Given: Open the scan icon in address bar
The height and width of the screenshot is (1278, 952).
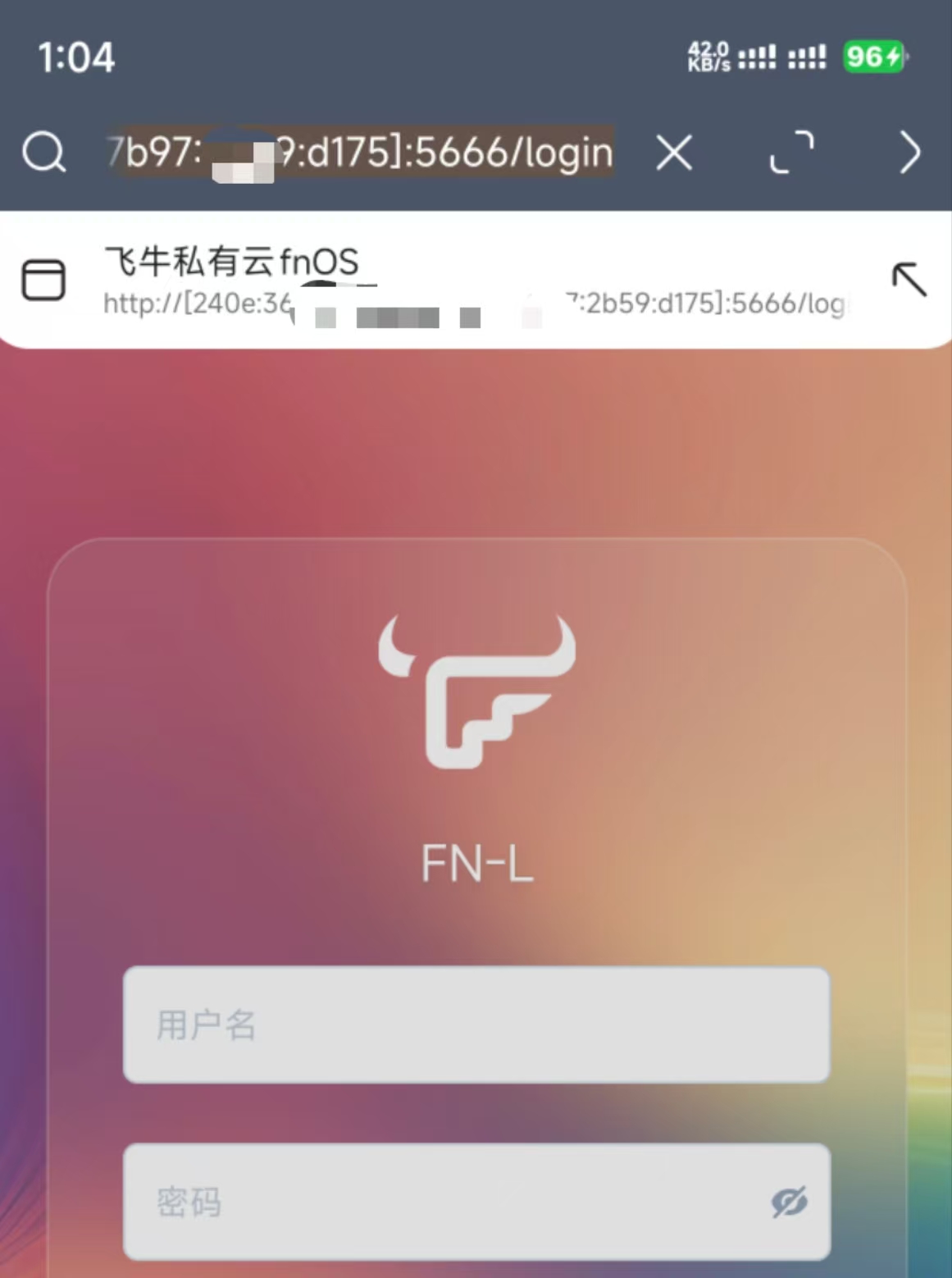Looking at the screenshot, I should click(791, 153).
